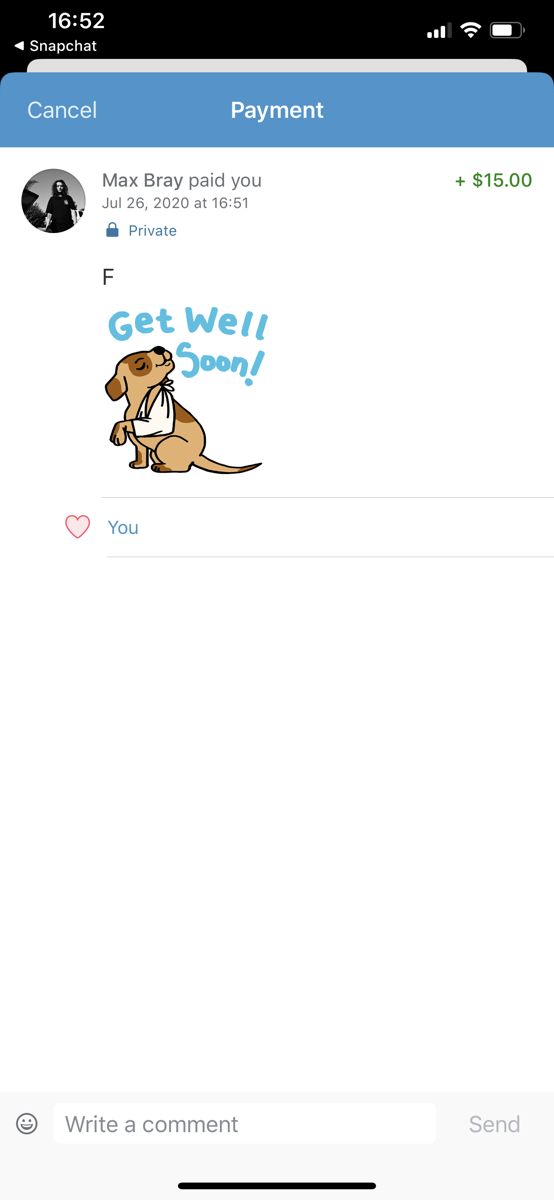Tap Cancel to close the payment view
The image size is (554, 1200).
[62, 110]
